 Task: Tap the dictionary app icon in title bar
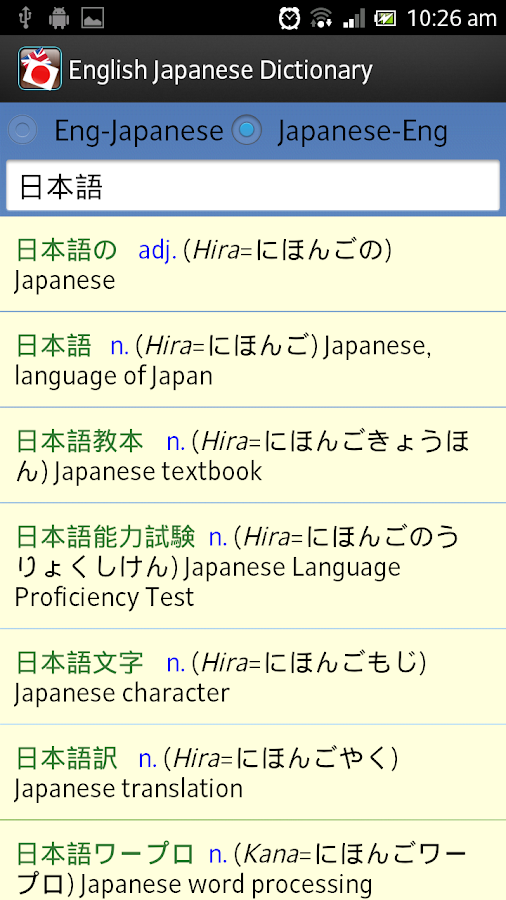40,69
